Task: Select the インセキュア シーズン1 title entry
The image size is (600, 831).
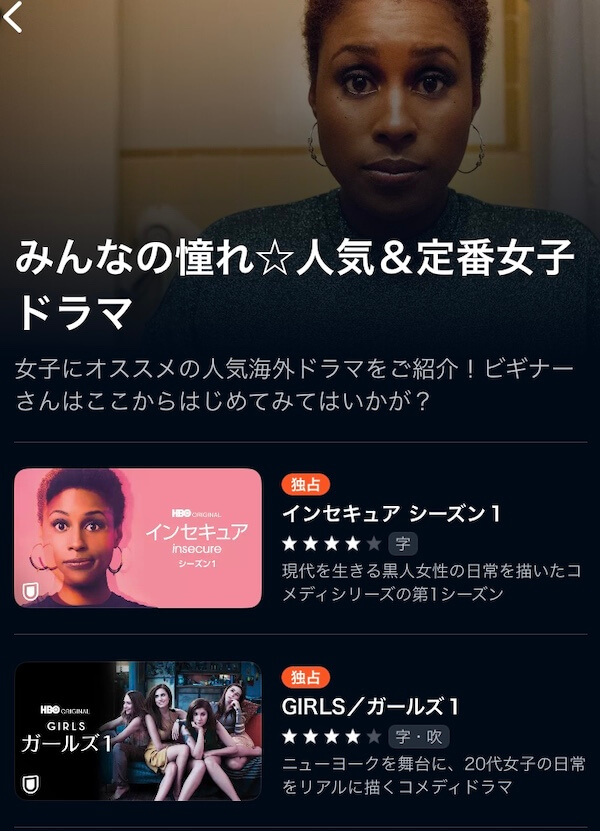Action: (x=391, y=514)
